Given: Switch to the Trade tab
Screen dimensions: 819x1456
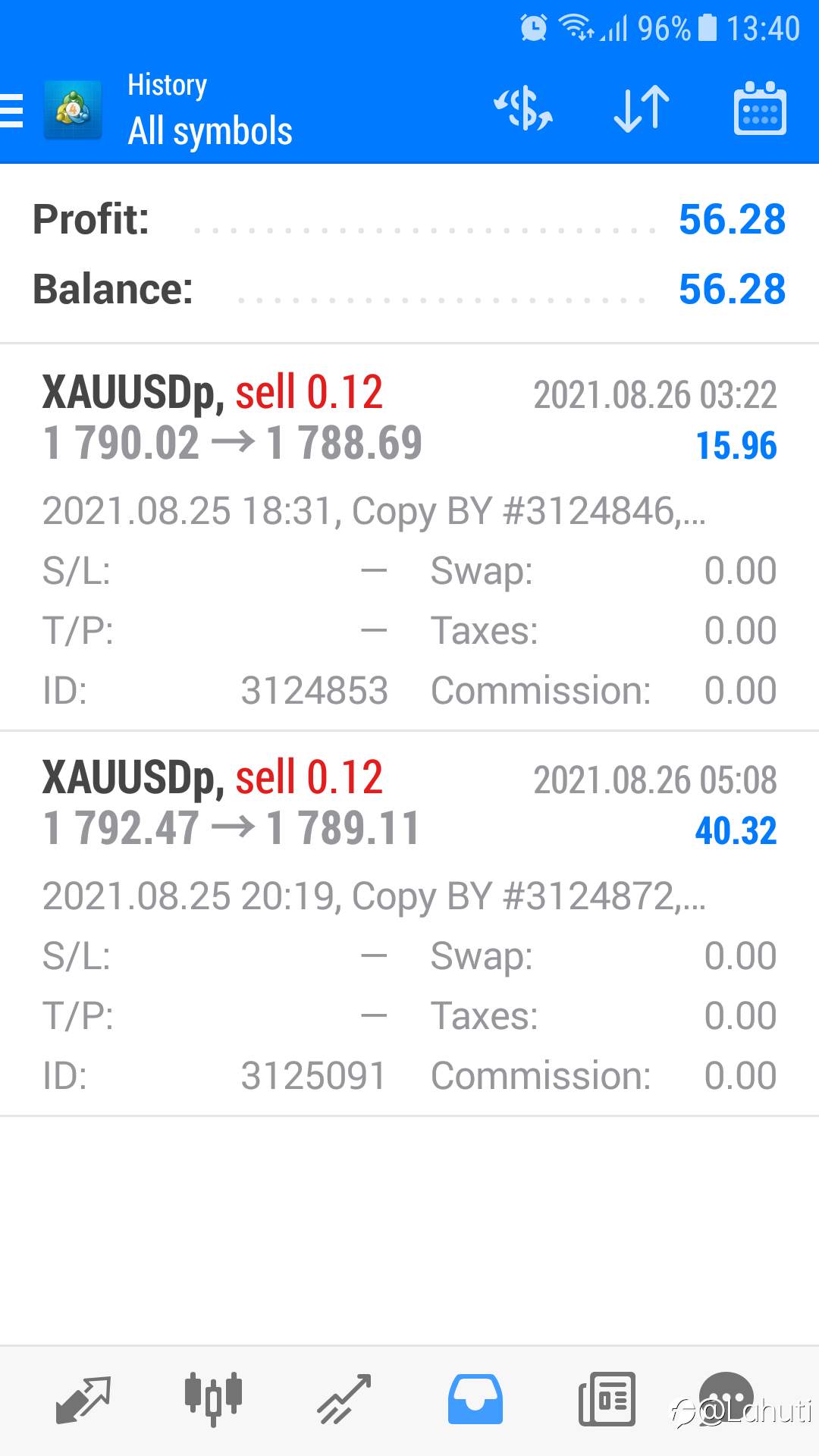Looking at the screenshot, I should pyautogui.click(x=344, y=1399).
